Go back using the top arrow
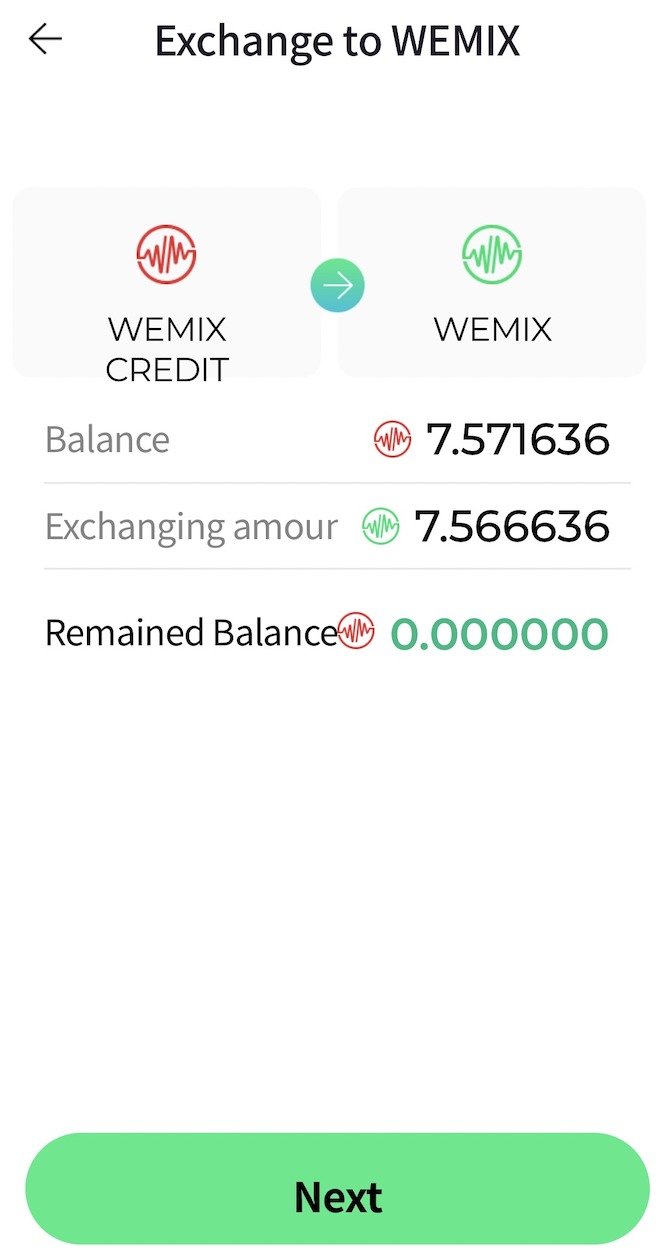The image size is (671, 1255). pyautogui.click(x=45, y=40)
